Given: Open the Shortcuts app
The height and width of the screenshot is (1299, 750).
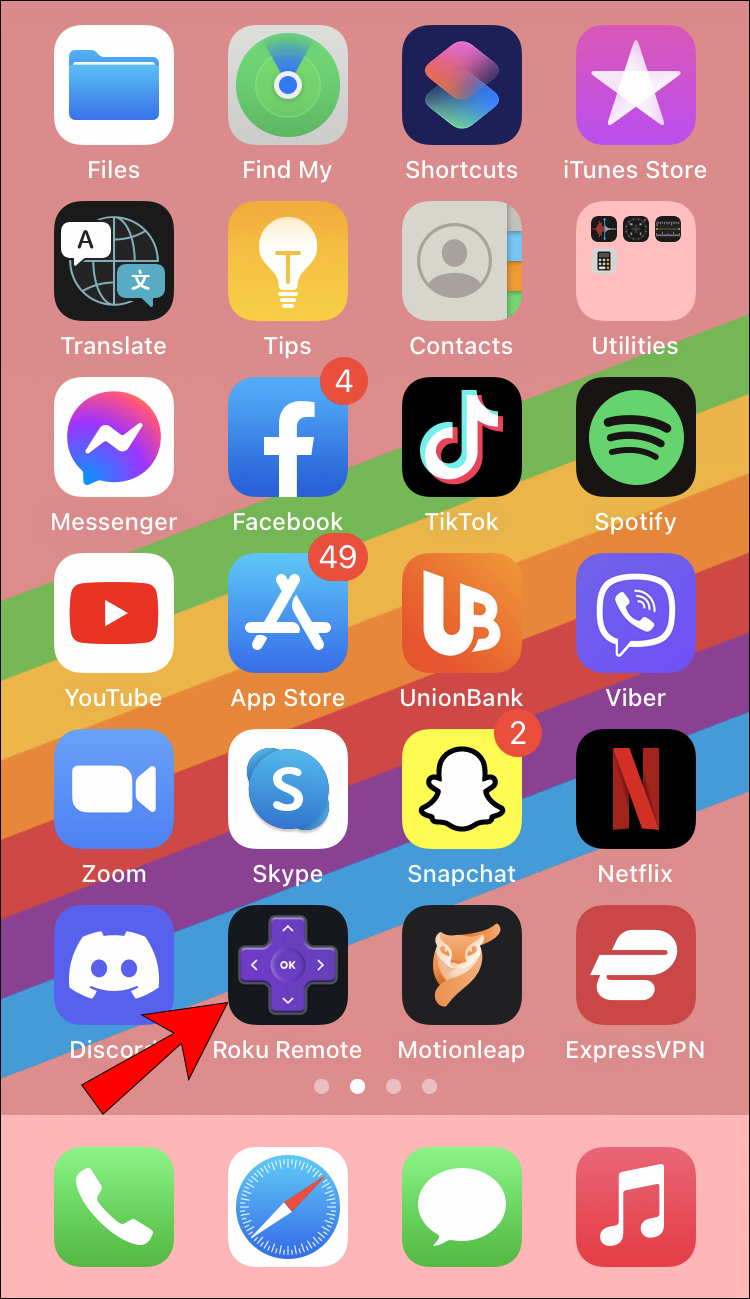Looking at the screenshot, I should (462, 85).
